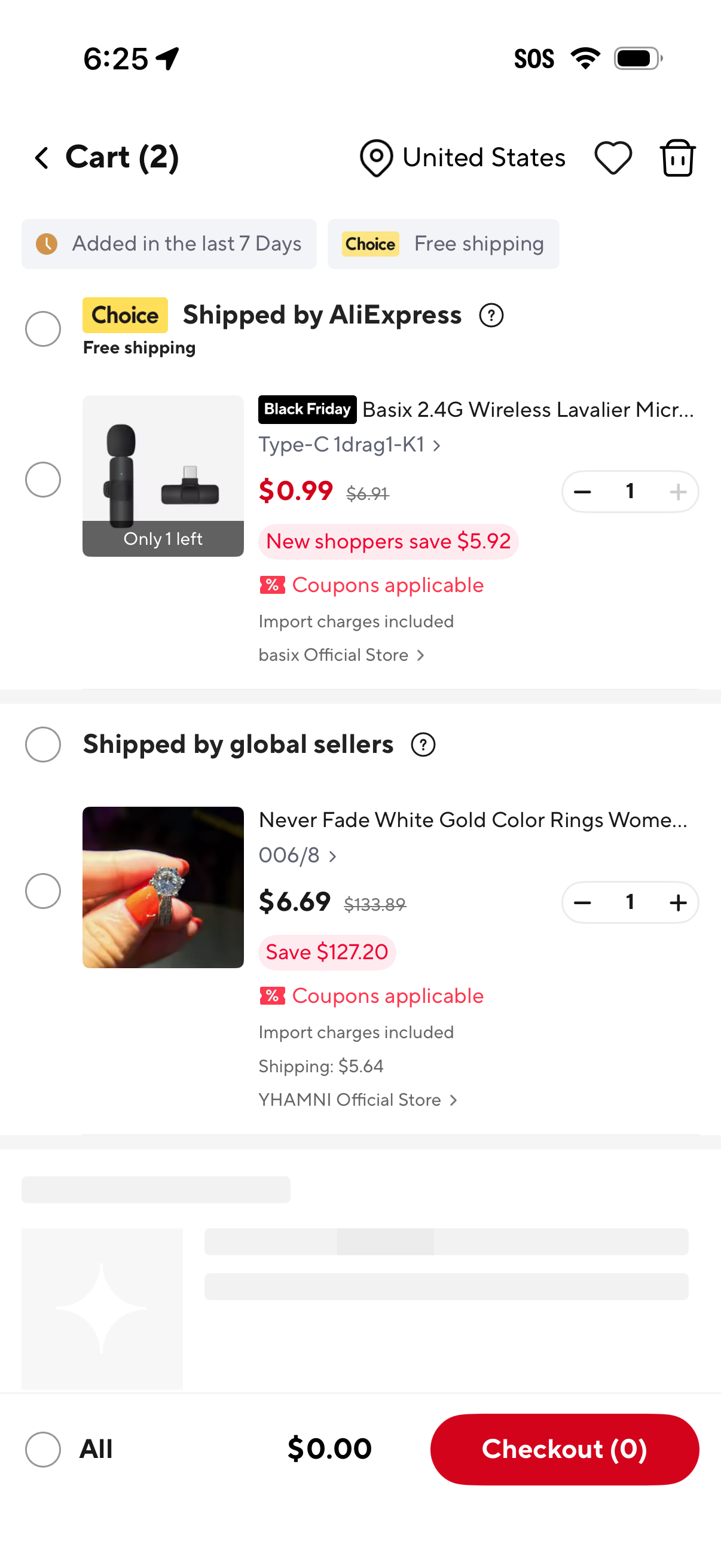This screenshot has height=1568, width=721.
Task: Increase ring quantity with the plus stepper
Action: 678,902
